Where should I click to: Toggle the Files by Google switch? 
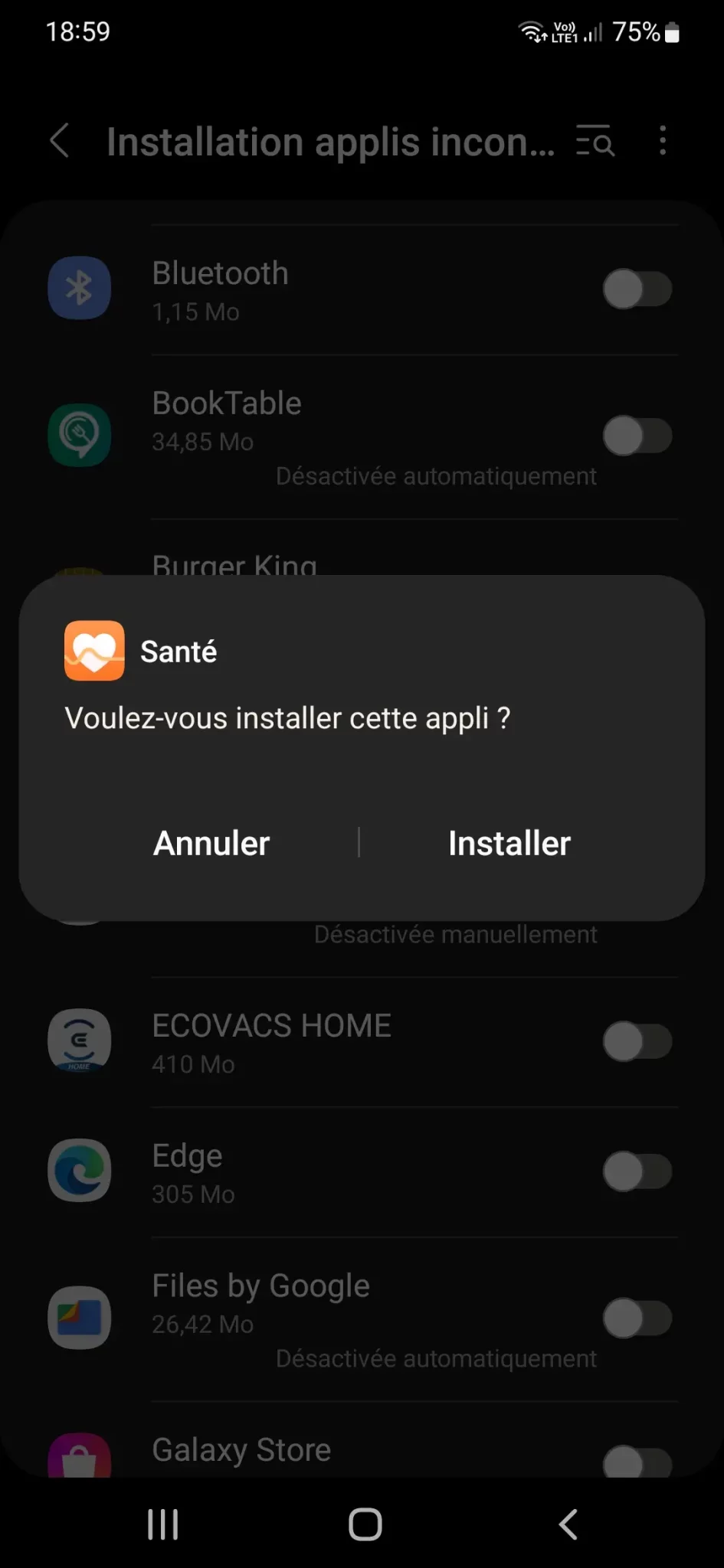pos(637,1318)
